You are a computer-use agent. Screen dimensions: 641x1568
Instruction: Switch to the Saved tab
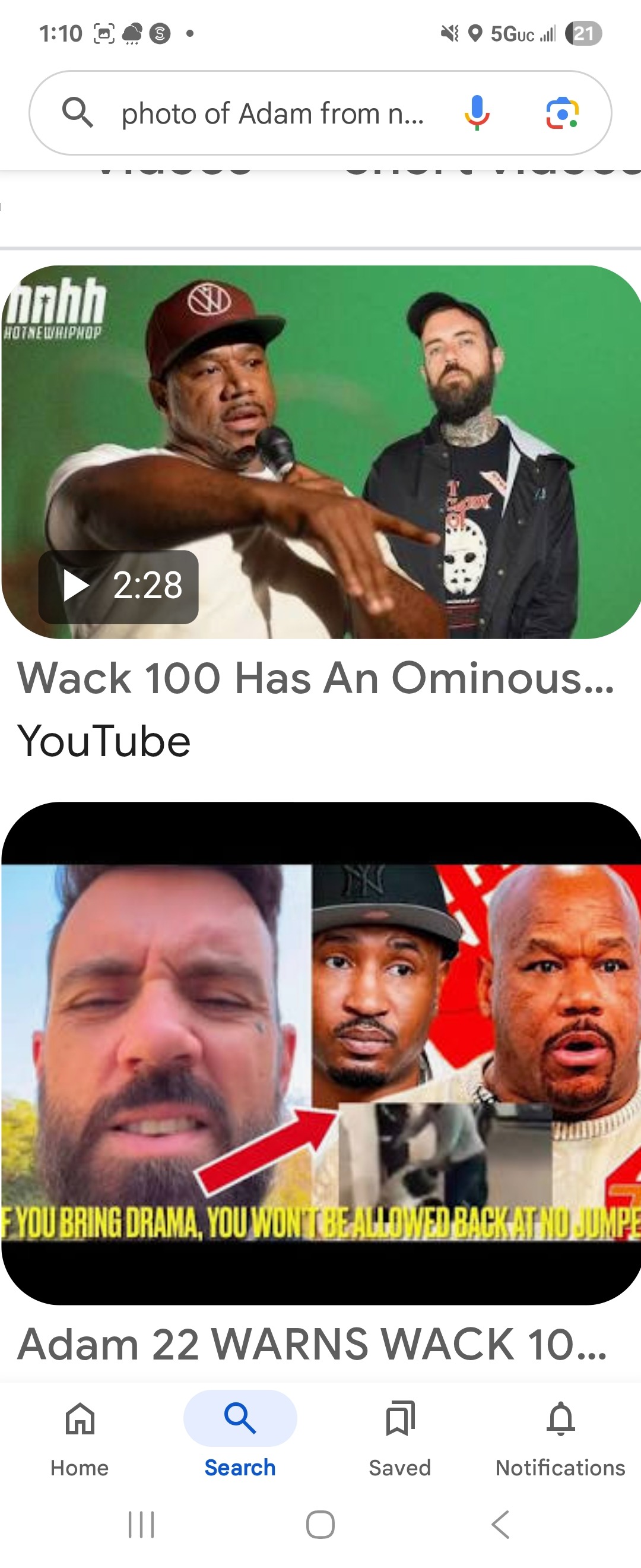tap(399, 1439)
